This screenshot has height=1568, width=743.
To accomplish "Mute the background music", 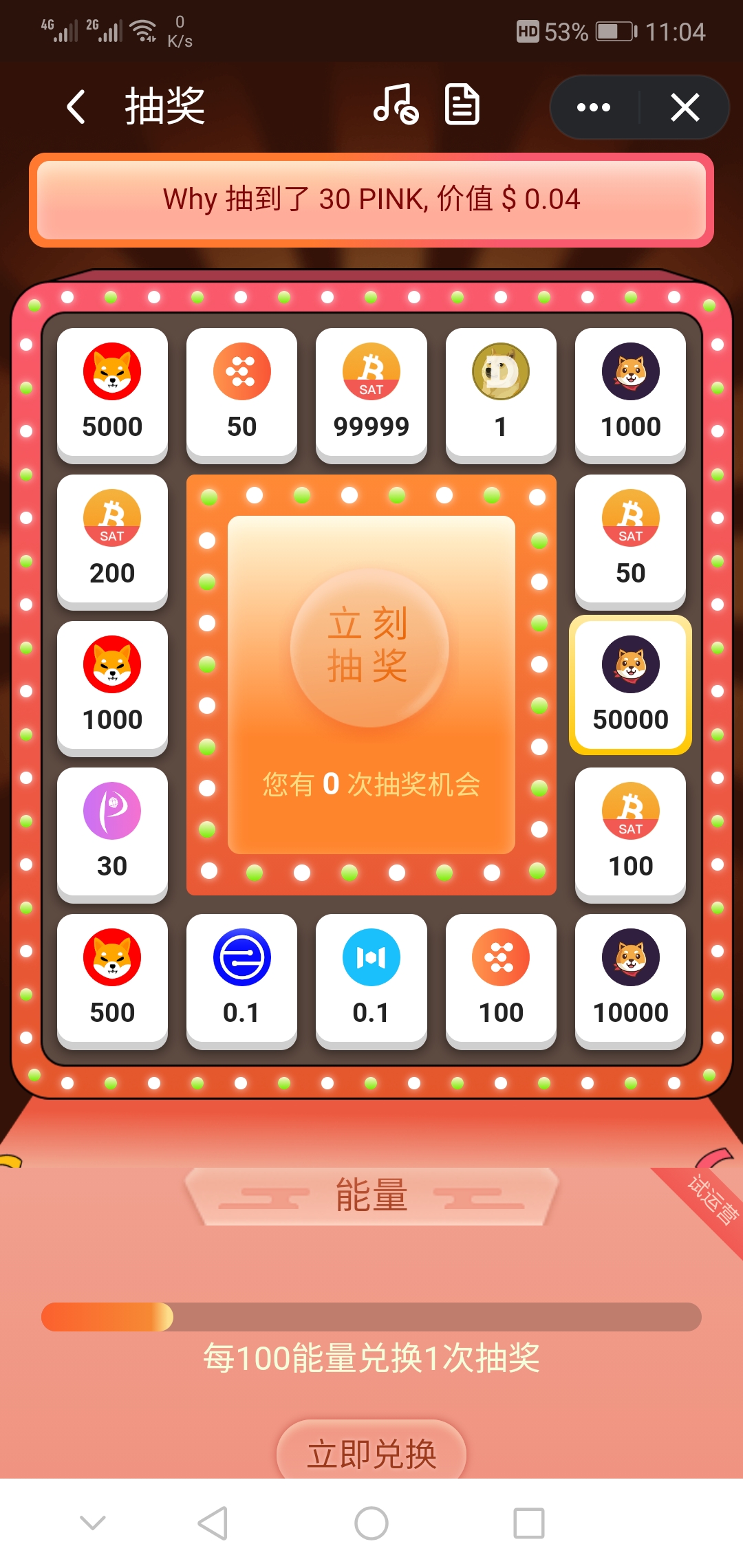I will click(x=396, y=105).
